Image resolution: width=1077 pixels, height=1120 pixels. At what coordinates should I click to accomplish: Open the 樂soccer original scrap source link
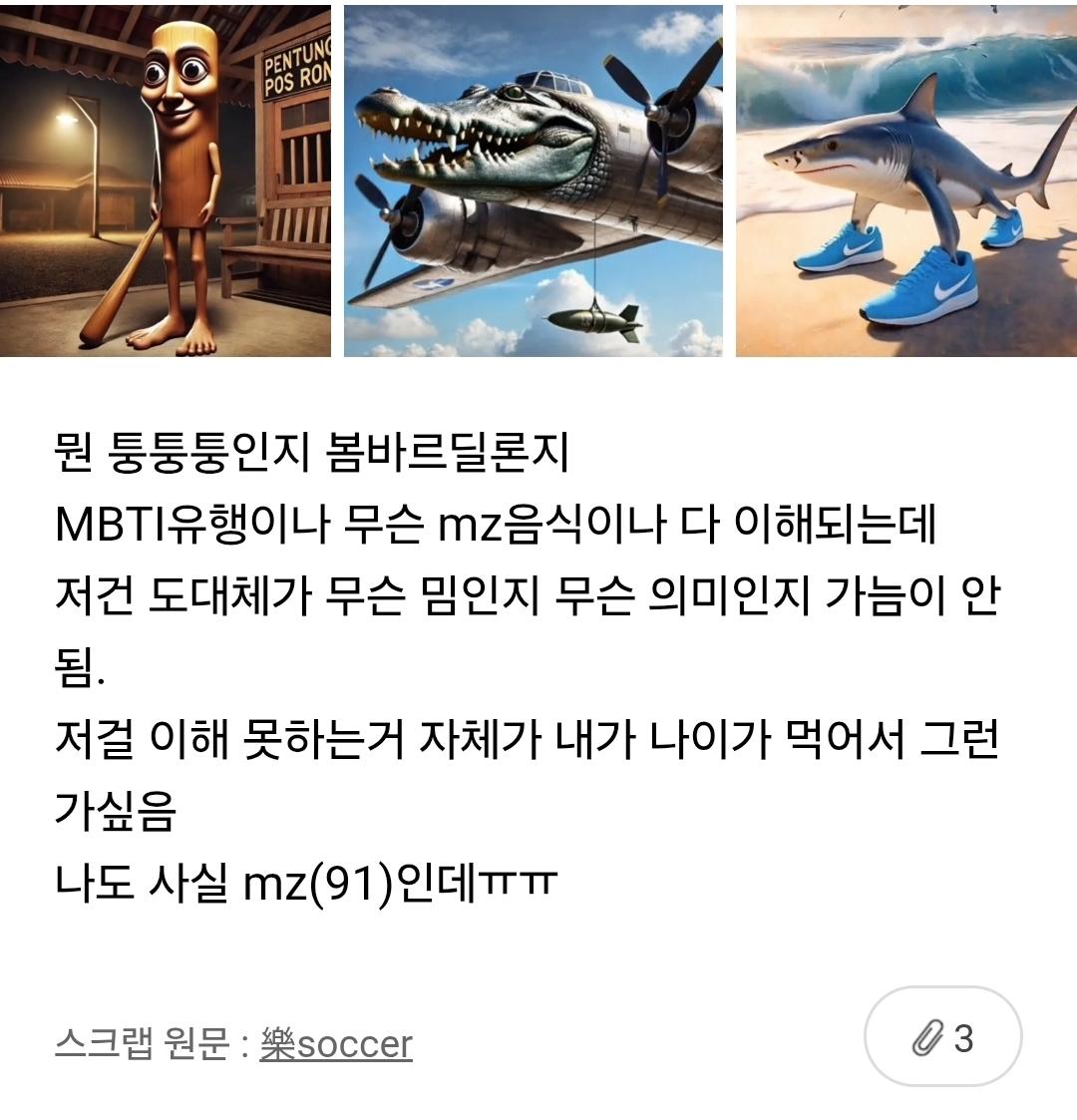tap(336, 1044)
